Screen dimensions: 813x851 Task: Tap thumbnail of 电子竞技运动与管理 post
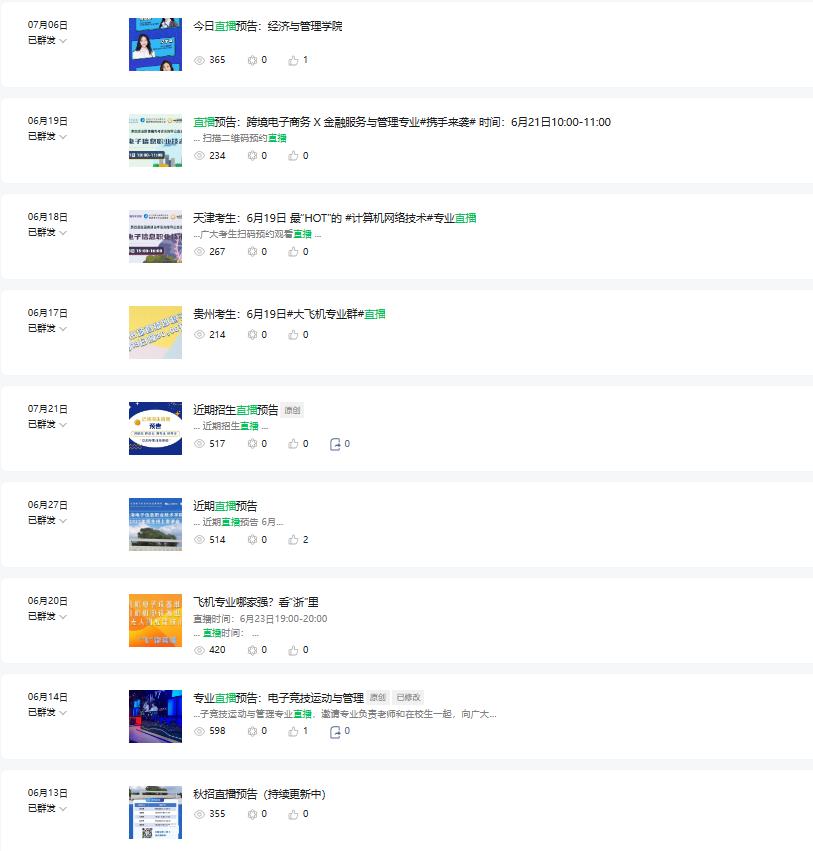tap(155, 716)
